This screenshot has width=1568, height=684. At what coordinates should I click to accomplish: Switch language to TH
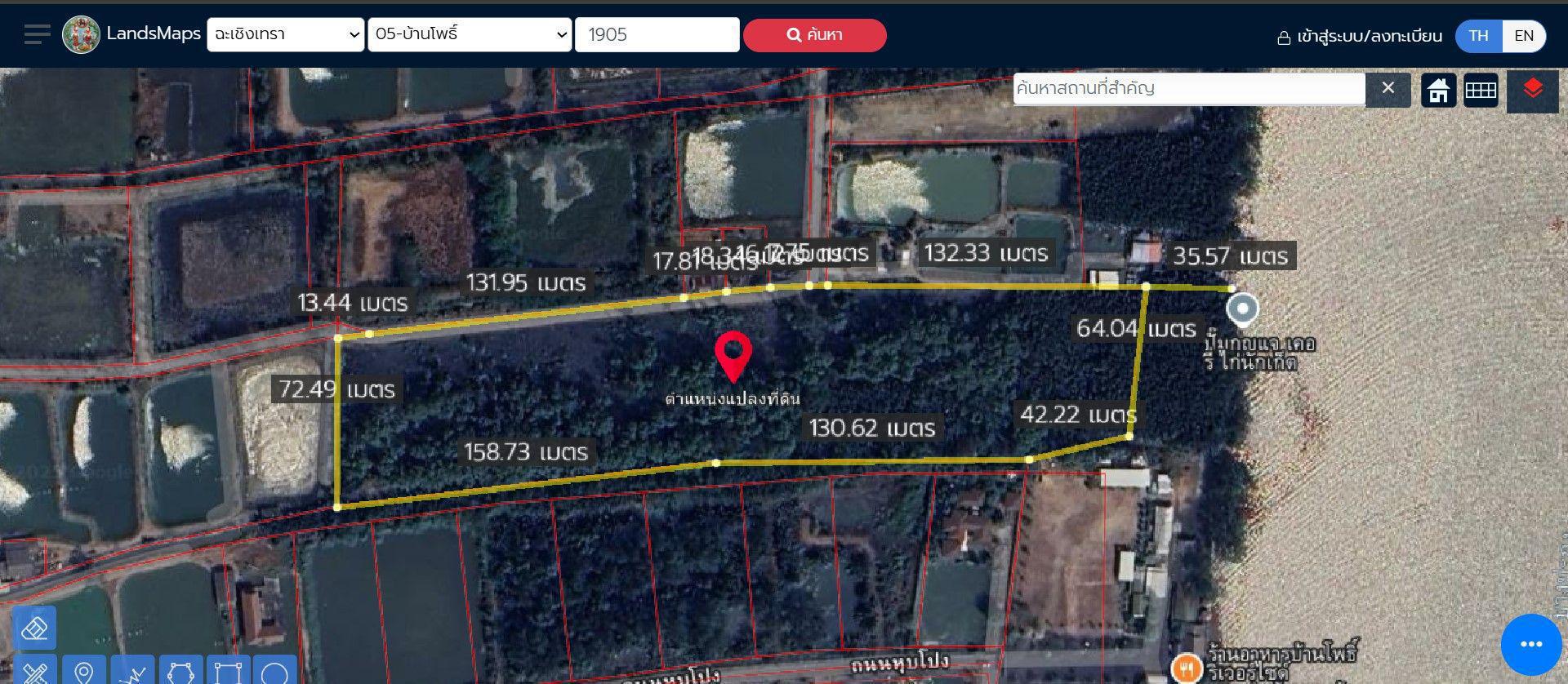1478,36
